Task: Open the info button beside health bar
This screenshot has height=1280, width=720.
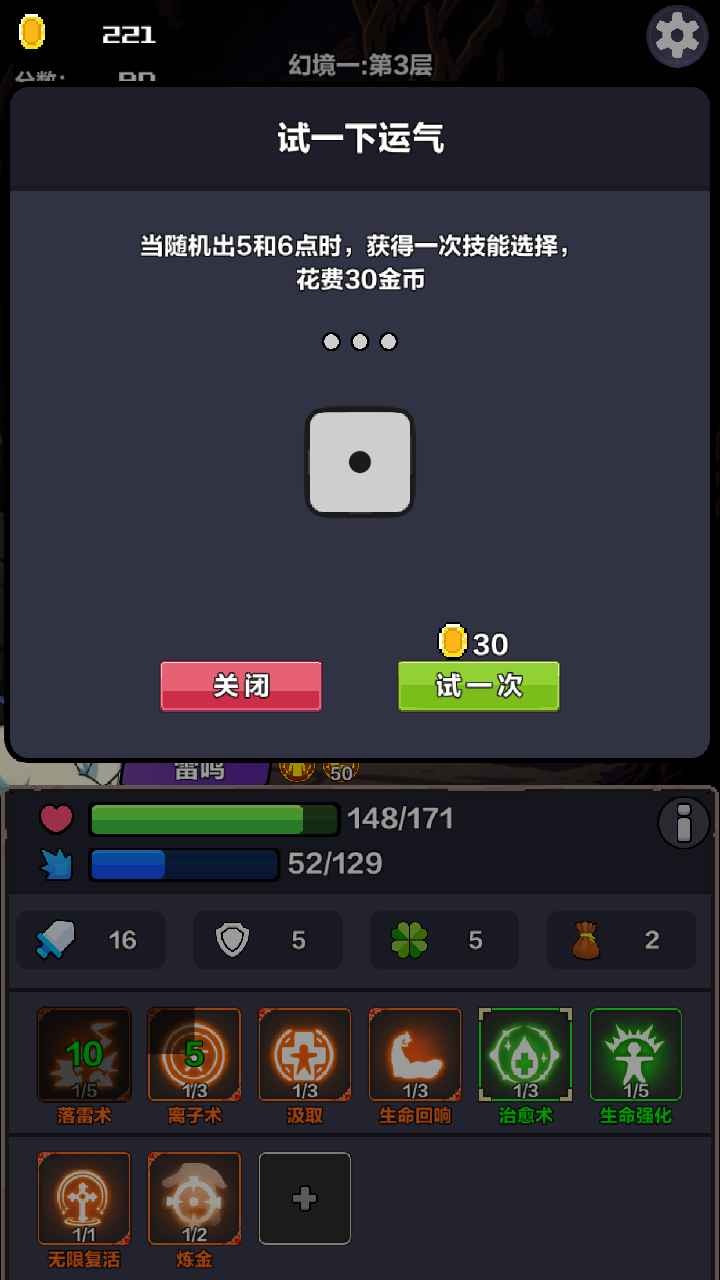Action: click(x=683, y=824)
